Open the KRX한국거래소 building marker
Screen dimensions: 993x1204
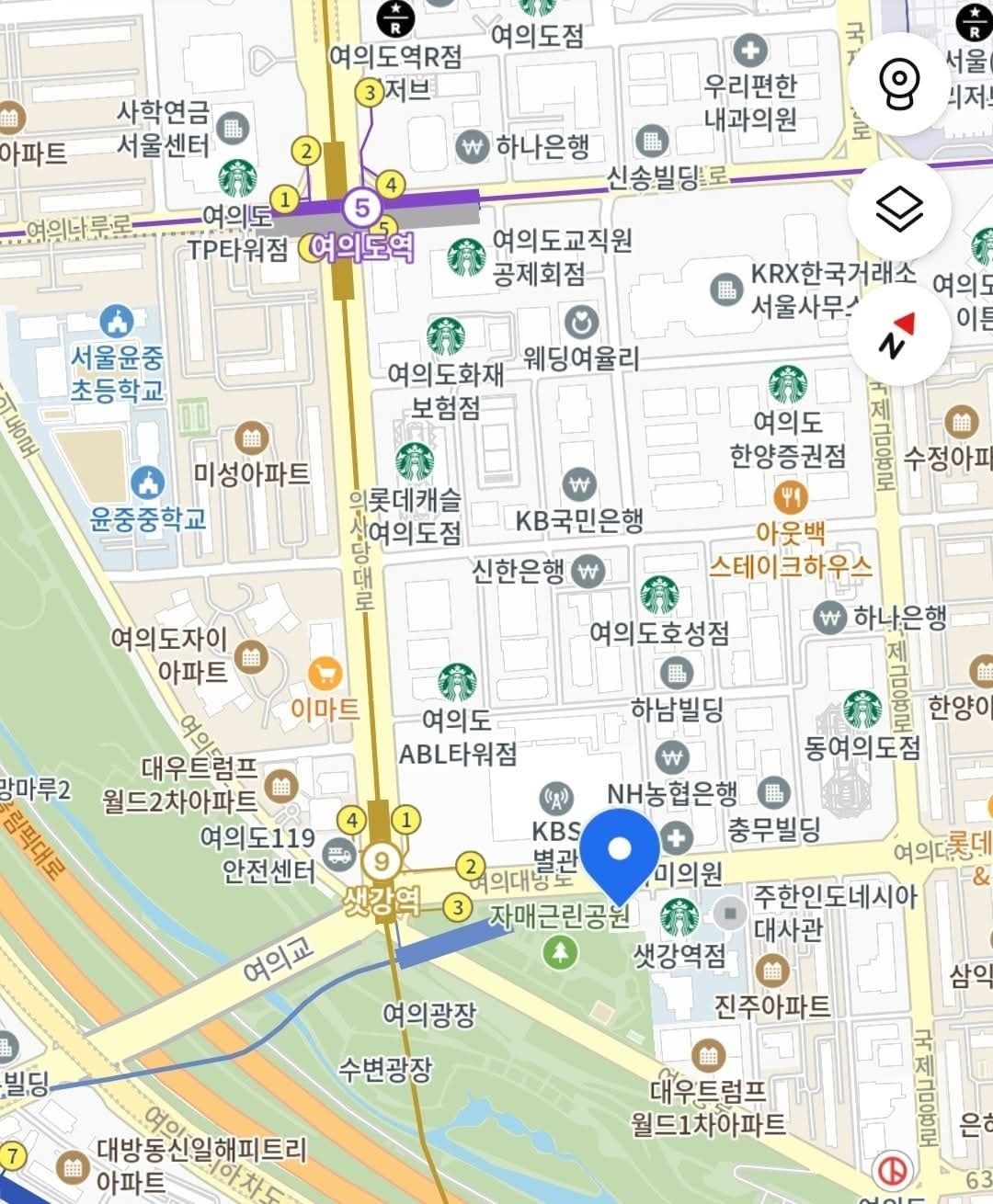pyautogui.click(x=726, y=290)
